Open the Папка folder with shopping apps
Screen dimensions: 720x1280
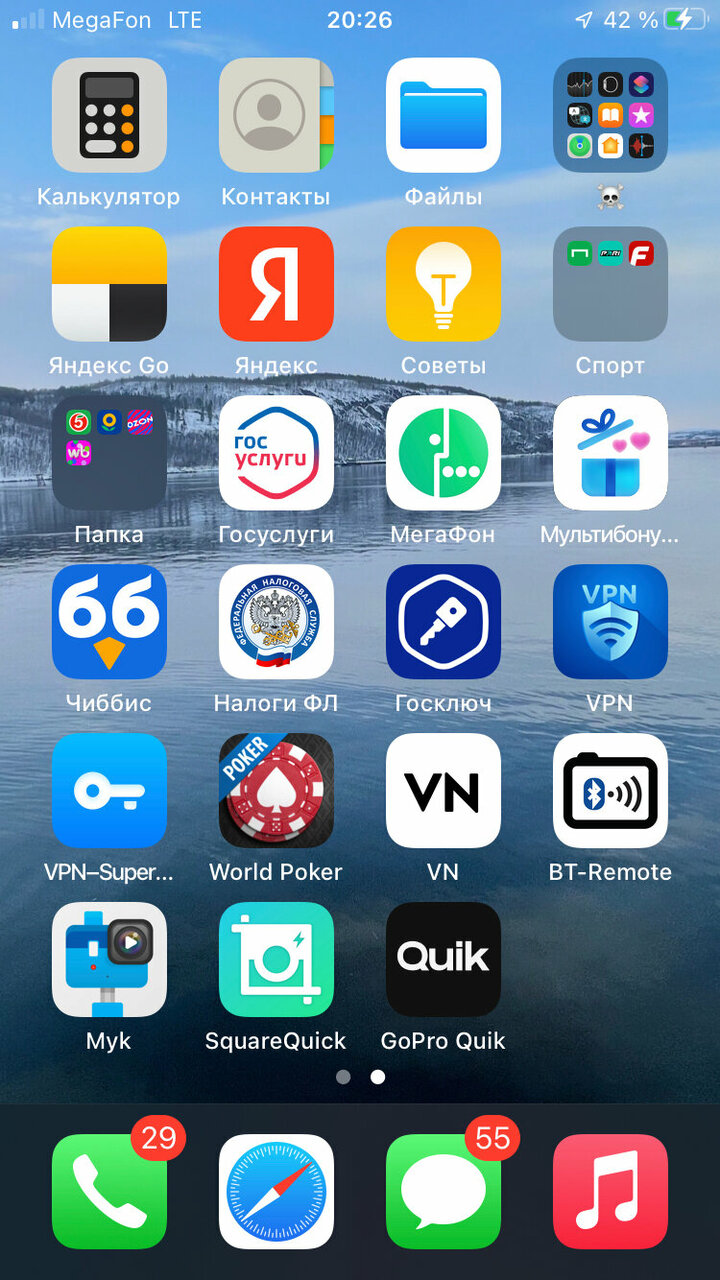tap(109, 453)
